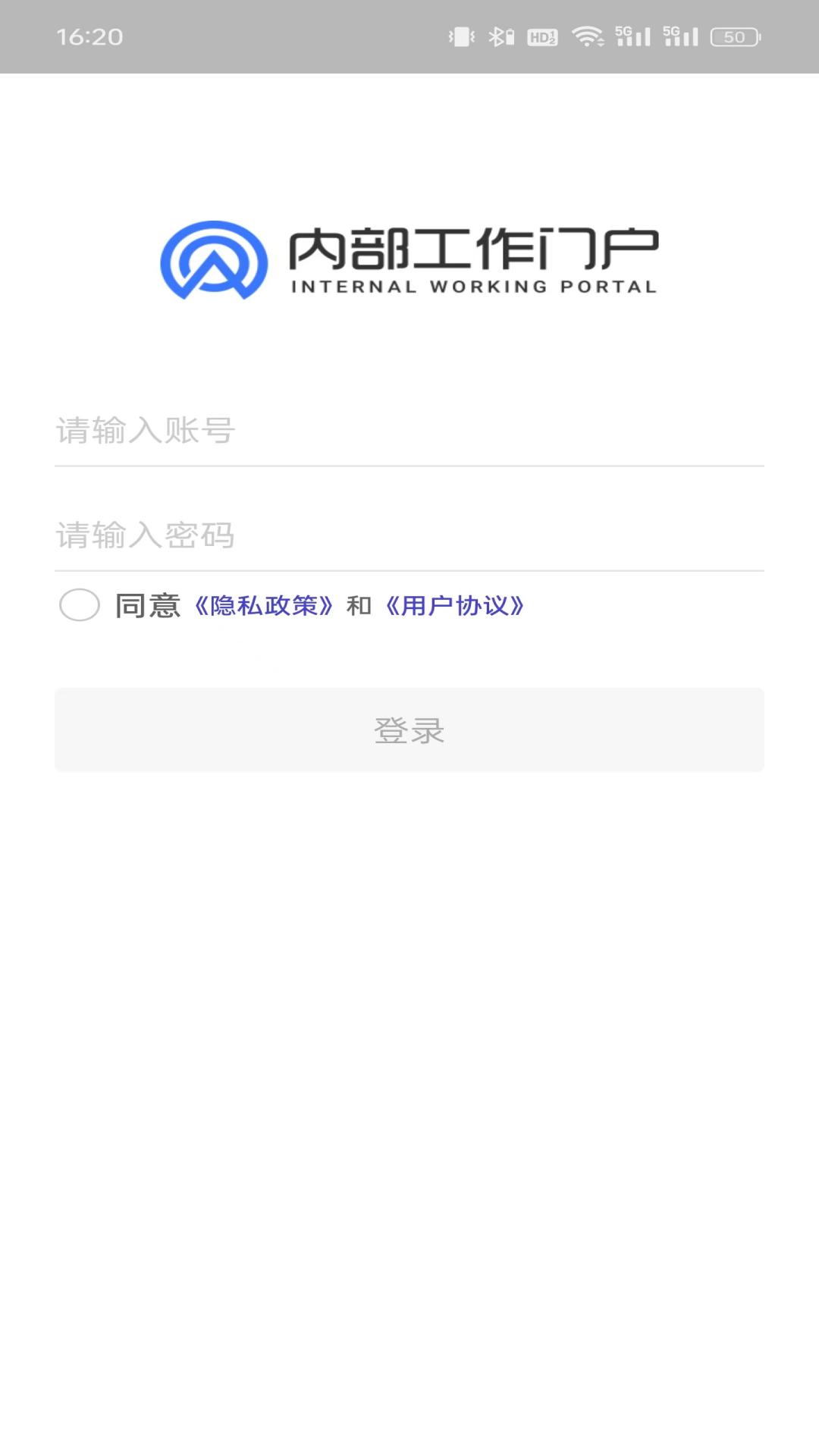Enable agreement to privacy policy and user terms
Screen dimensions: 819x1456
(79, 606)
